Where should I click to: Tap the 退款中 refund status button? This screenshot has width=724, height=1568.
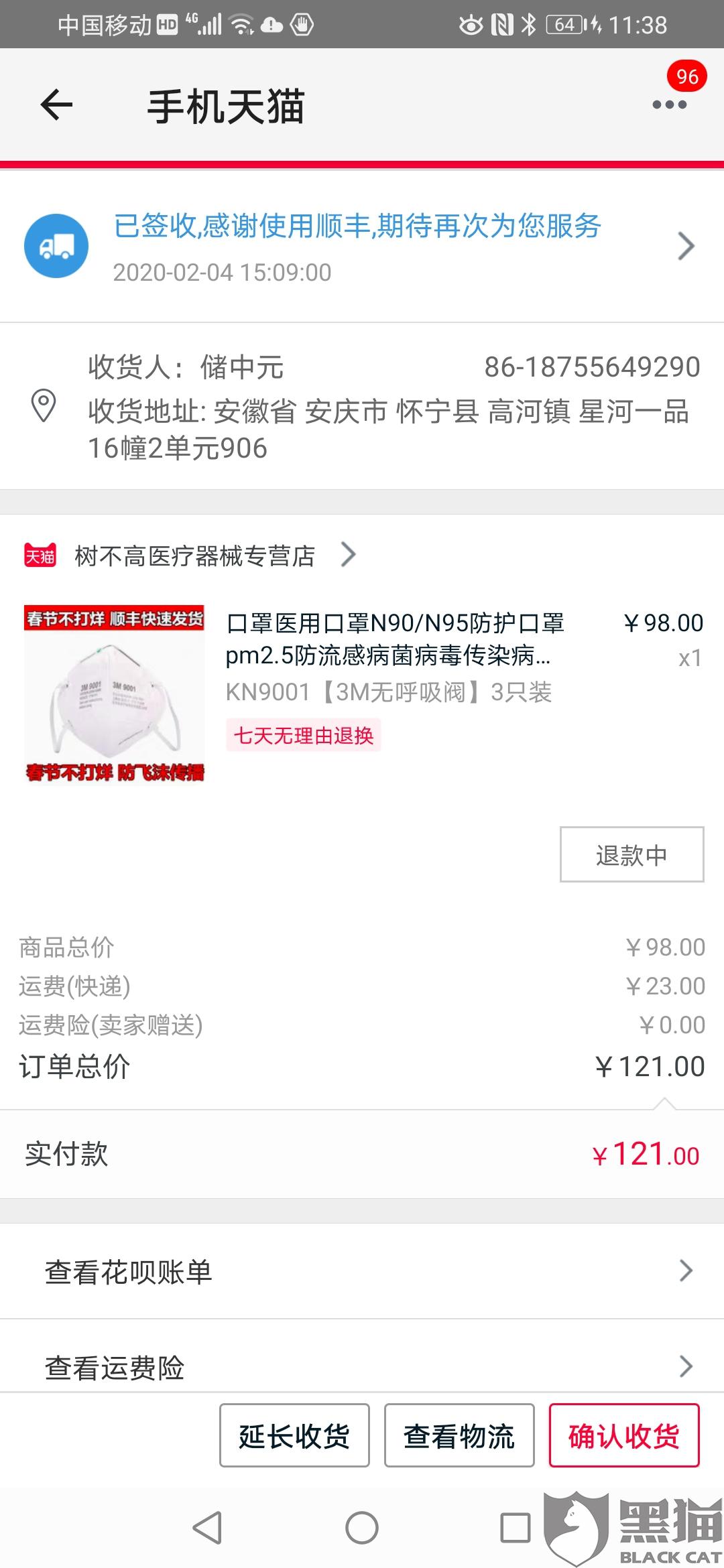631,854
